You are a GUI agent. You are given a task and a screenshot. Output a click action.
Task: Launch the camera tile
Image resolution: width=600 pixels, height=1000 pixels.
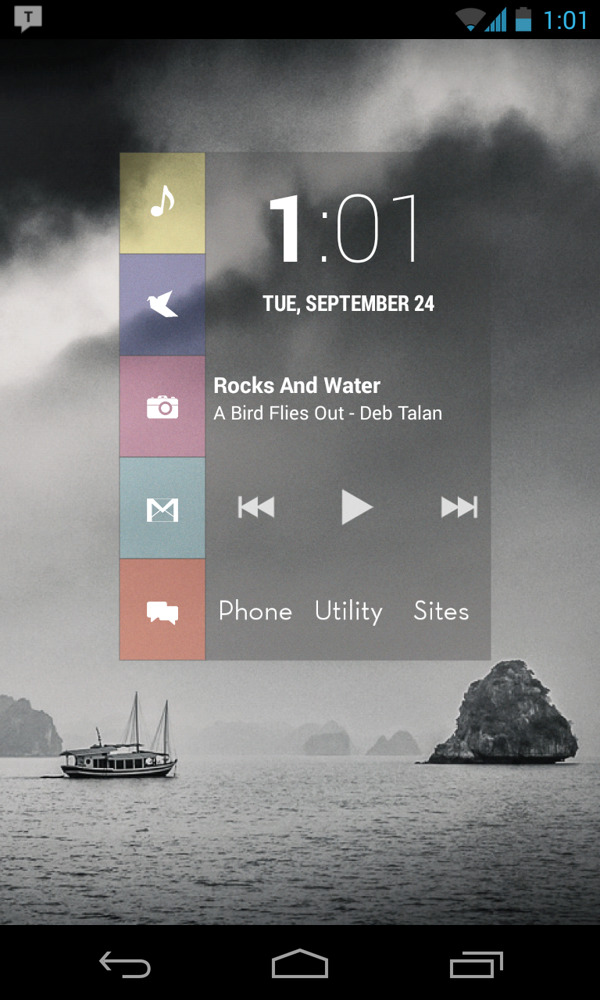[x=162, y=407]
